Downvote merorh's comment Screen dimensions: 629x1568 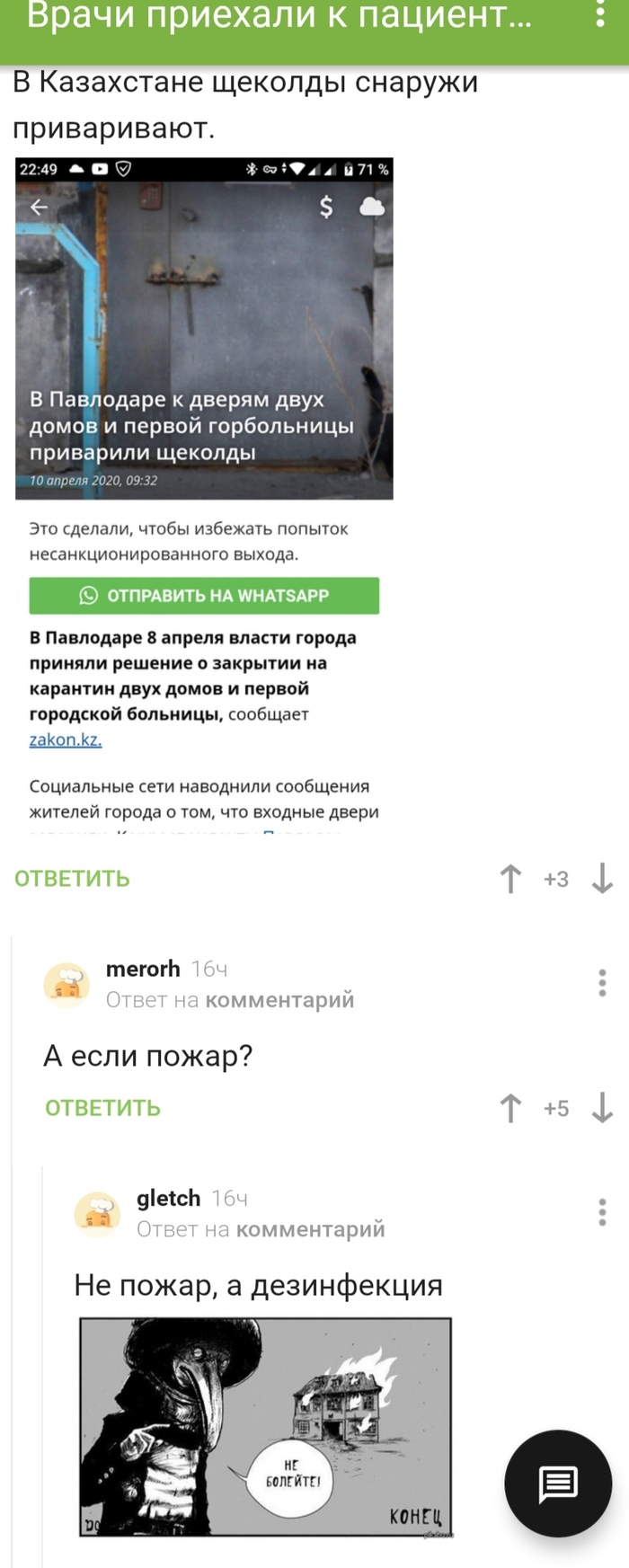[602, 1108]
